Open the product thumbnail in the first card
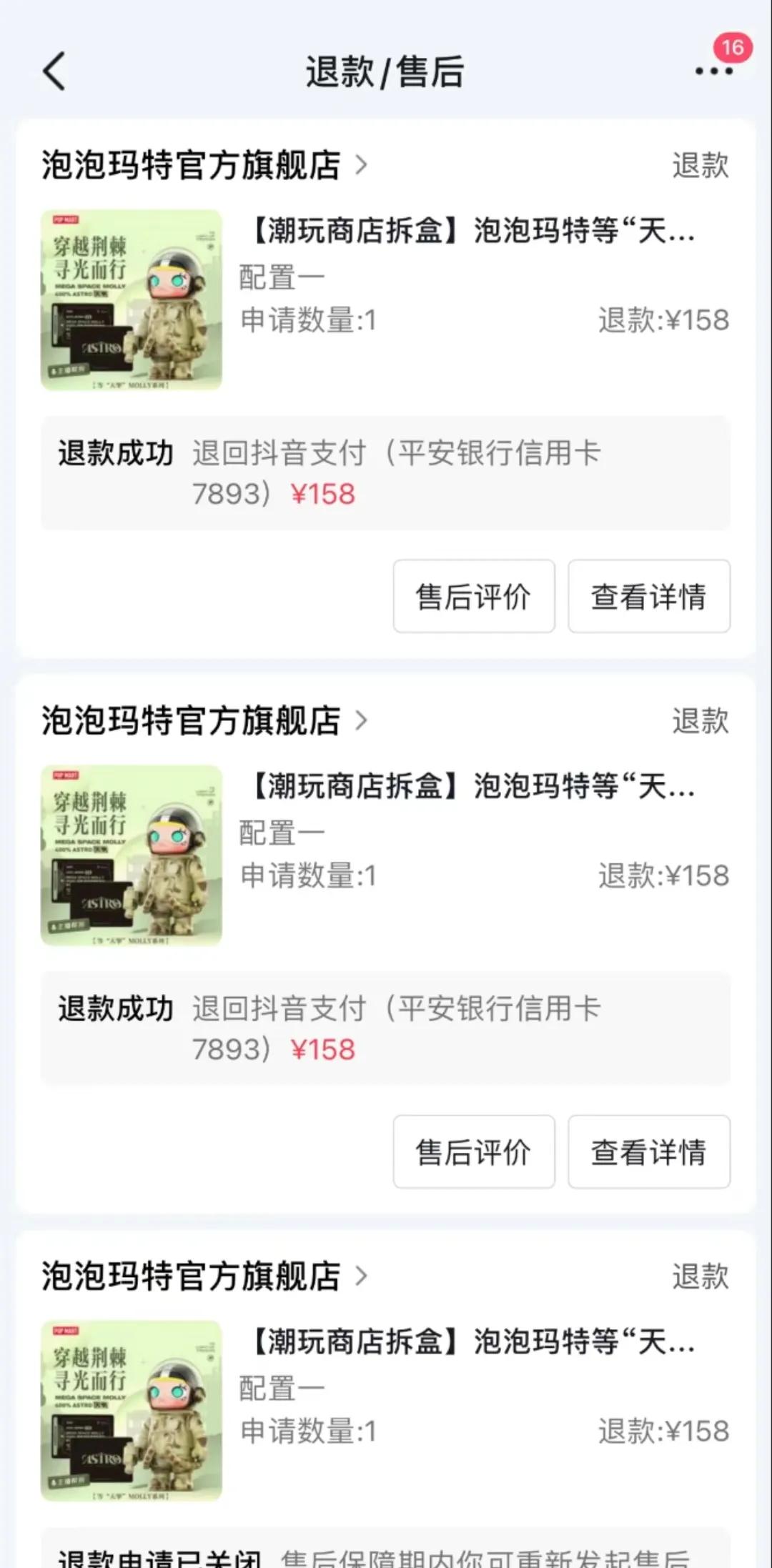The image size is (772, 1568). click(132, 300)
